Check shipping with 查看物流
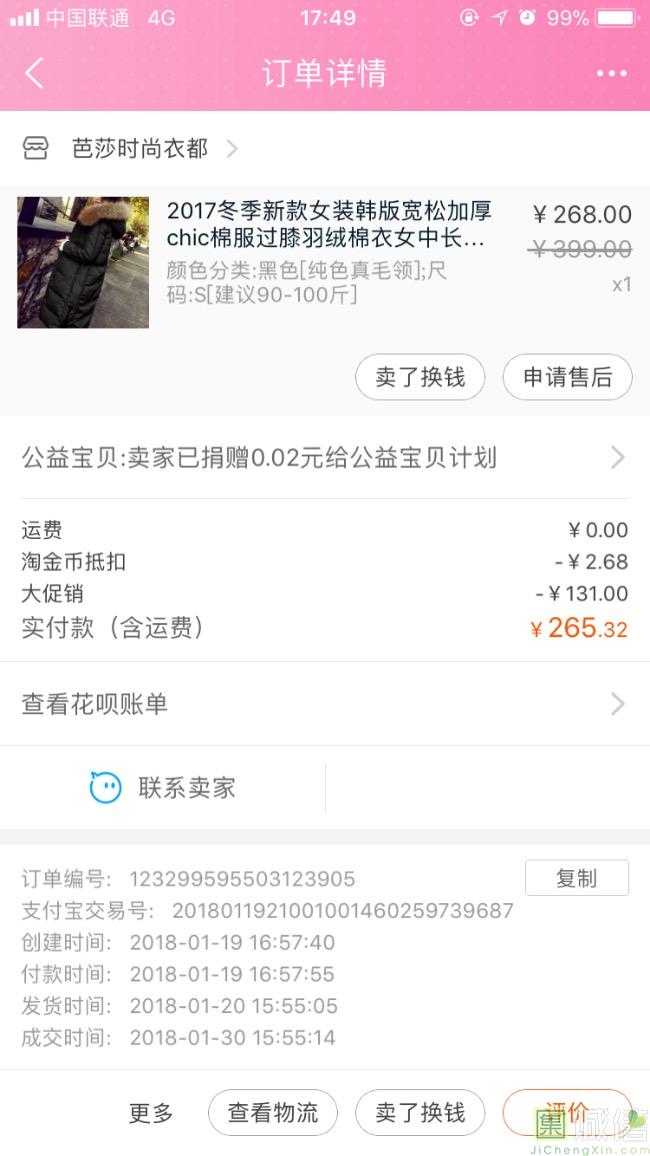Screen dimensions: 650x1156 [273, 1113]
